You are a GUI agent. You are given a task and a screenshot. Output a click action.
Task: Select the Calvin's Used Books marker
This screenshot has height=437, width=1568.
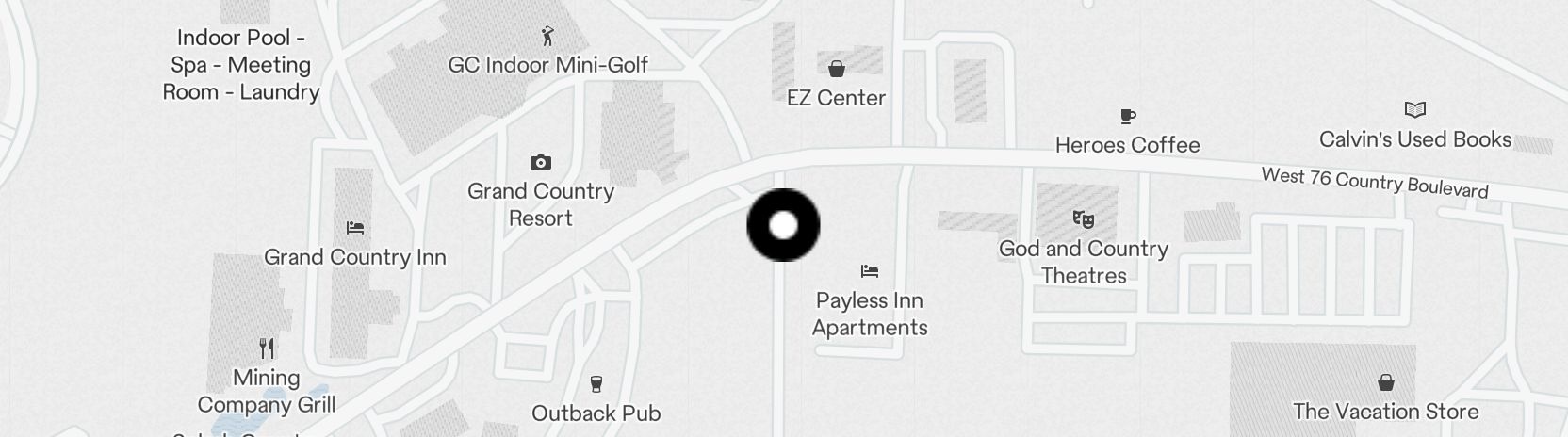(1414, 110)
